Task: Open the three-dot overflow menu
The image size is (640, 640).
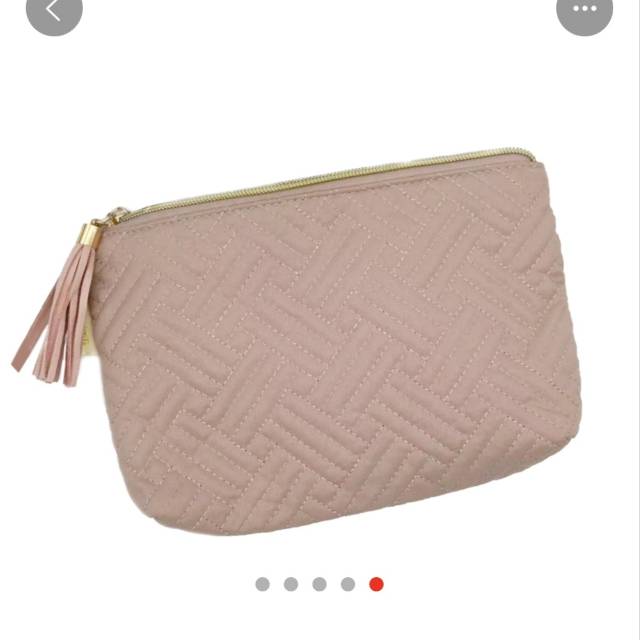Action: pyautogui.click(x=584, y=10)
